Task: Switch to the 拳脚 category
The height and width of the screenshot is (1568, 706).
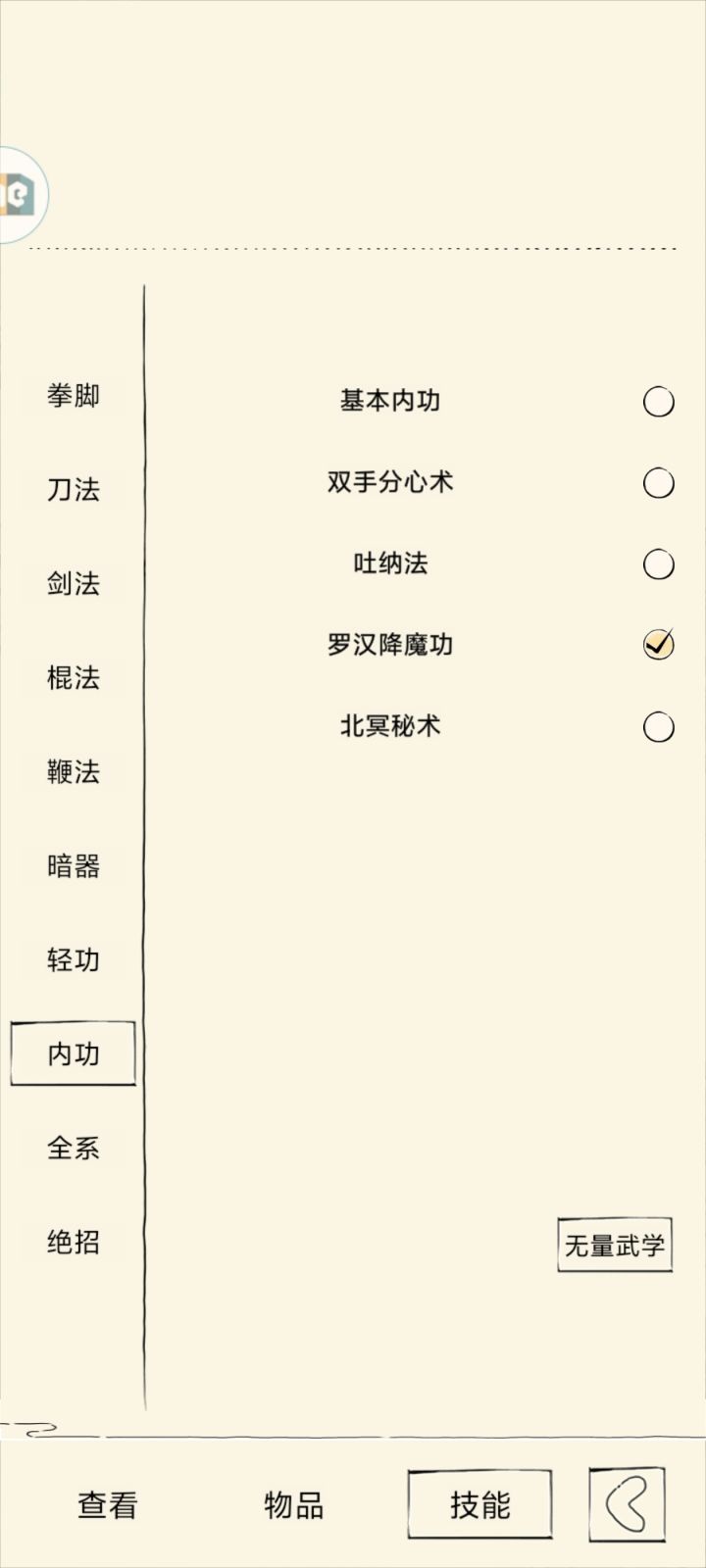Action: pos(74,396)
